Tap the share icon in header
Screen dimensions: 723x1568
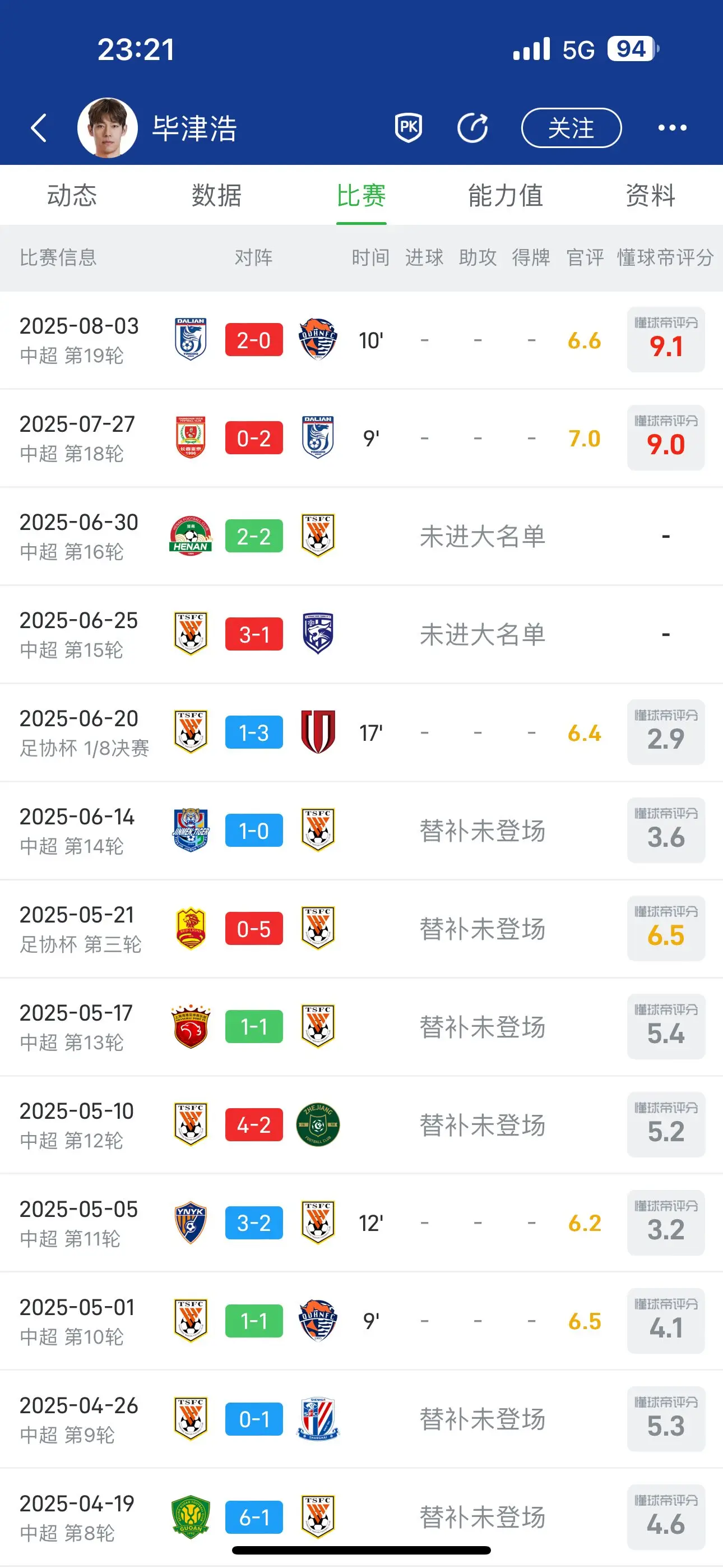(473, 128)
